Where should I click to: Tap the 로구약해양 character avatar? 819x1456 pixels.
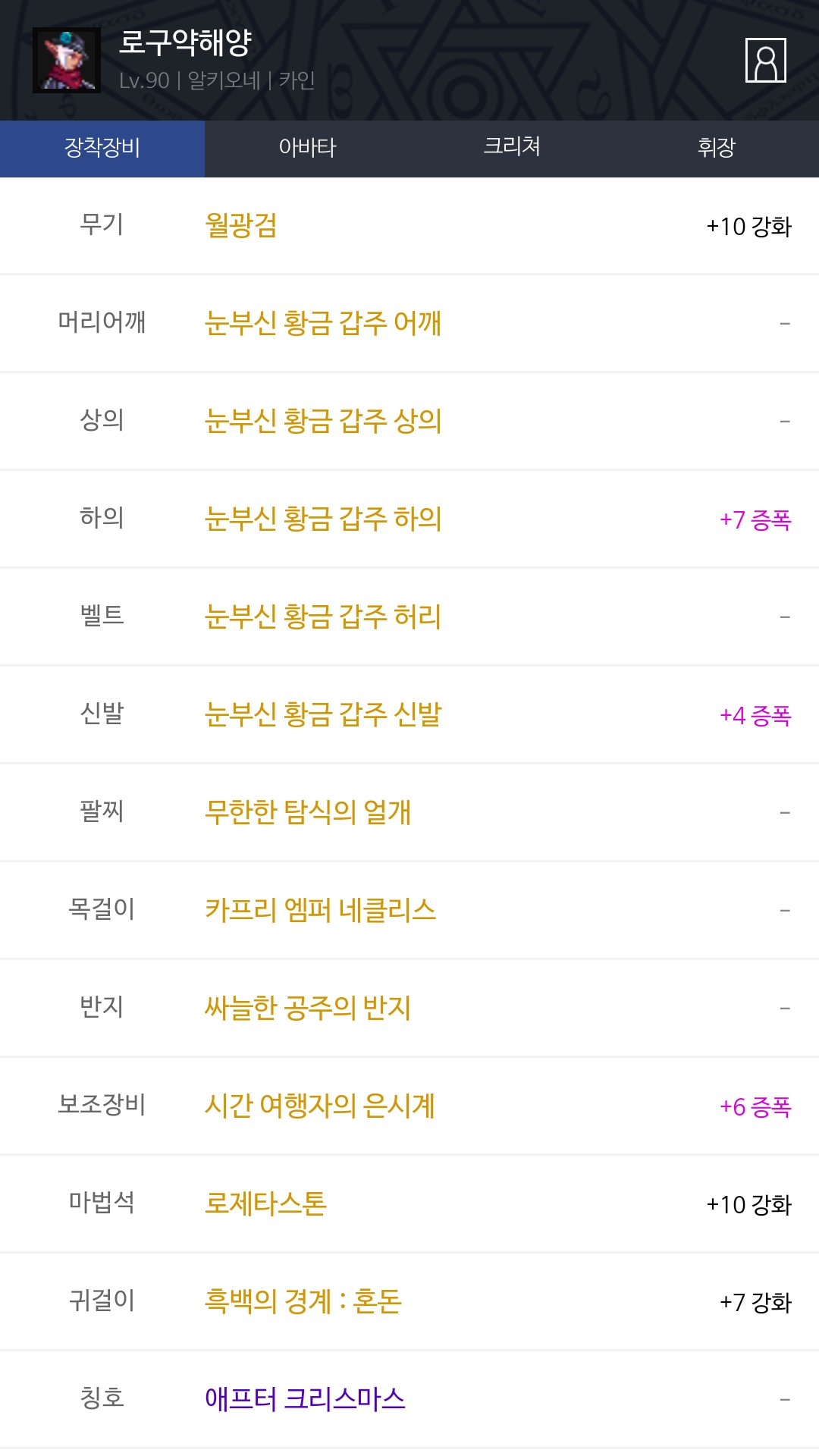(67, 60)
